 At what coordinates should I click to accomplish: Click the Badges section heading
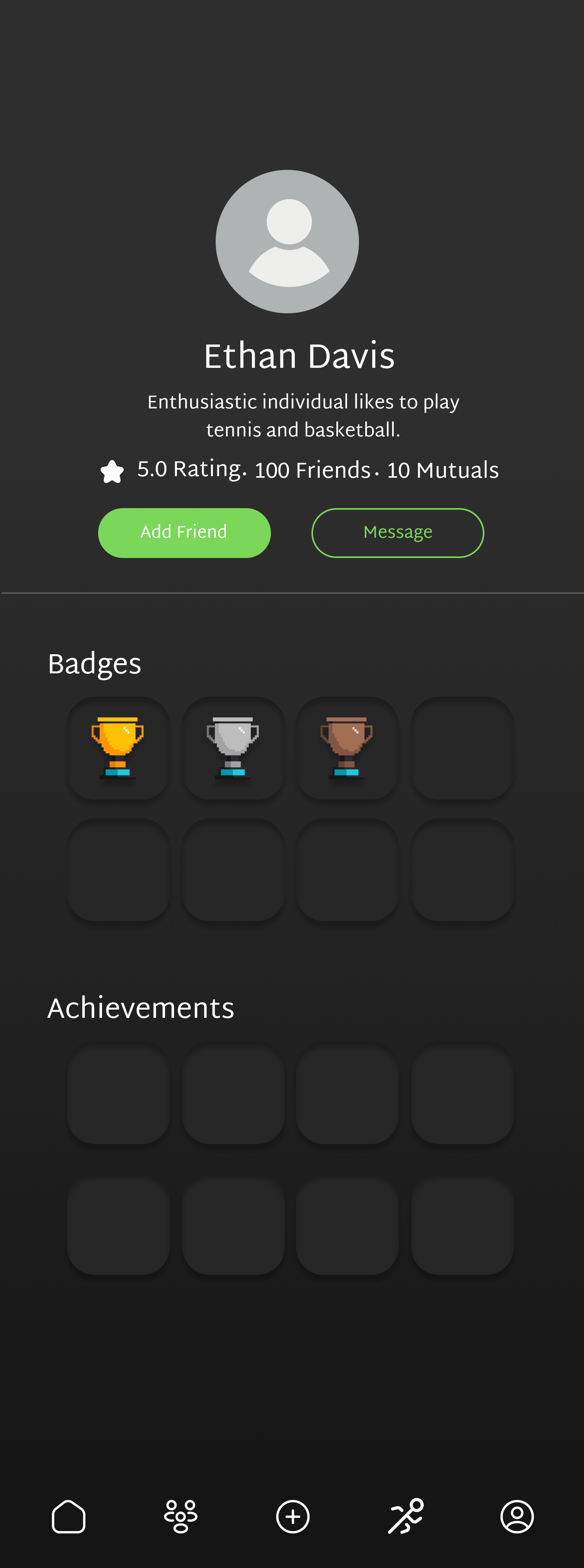[95, 664]
